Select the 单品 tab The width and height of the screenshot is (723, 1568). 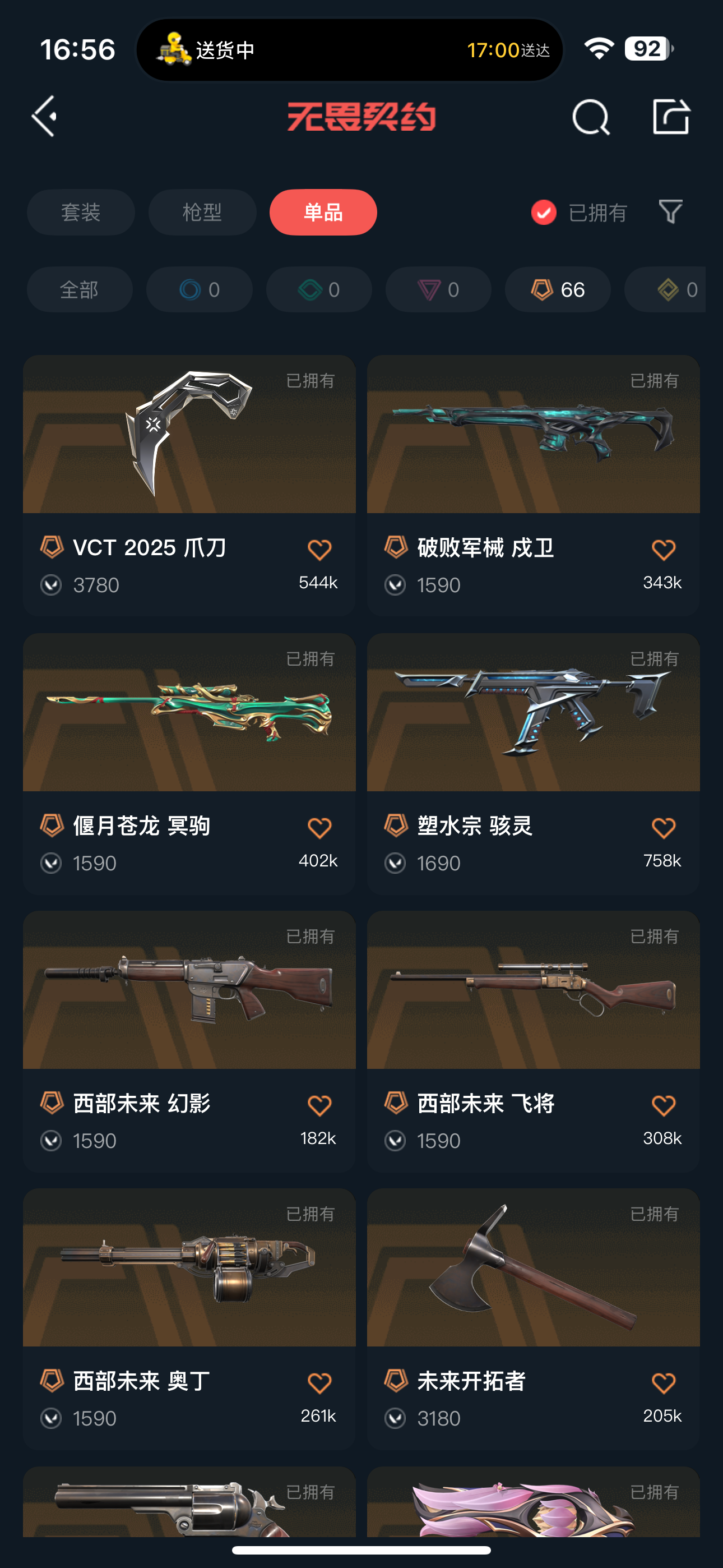click(323, 213)
